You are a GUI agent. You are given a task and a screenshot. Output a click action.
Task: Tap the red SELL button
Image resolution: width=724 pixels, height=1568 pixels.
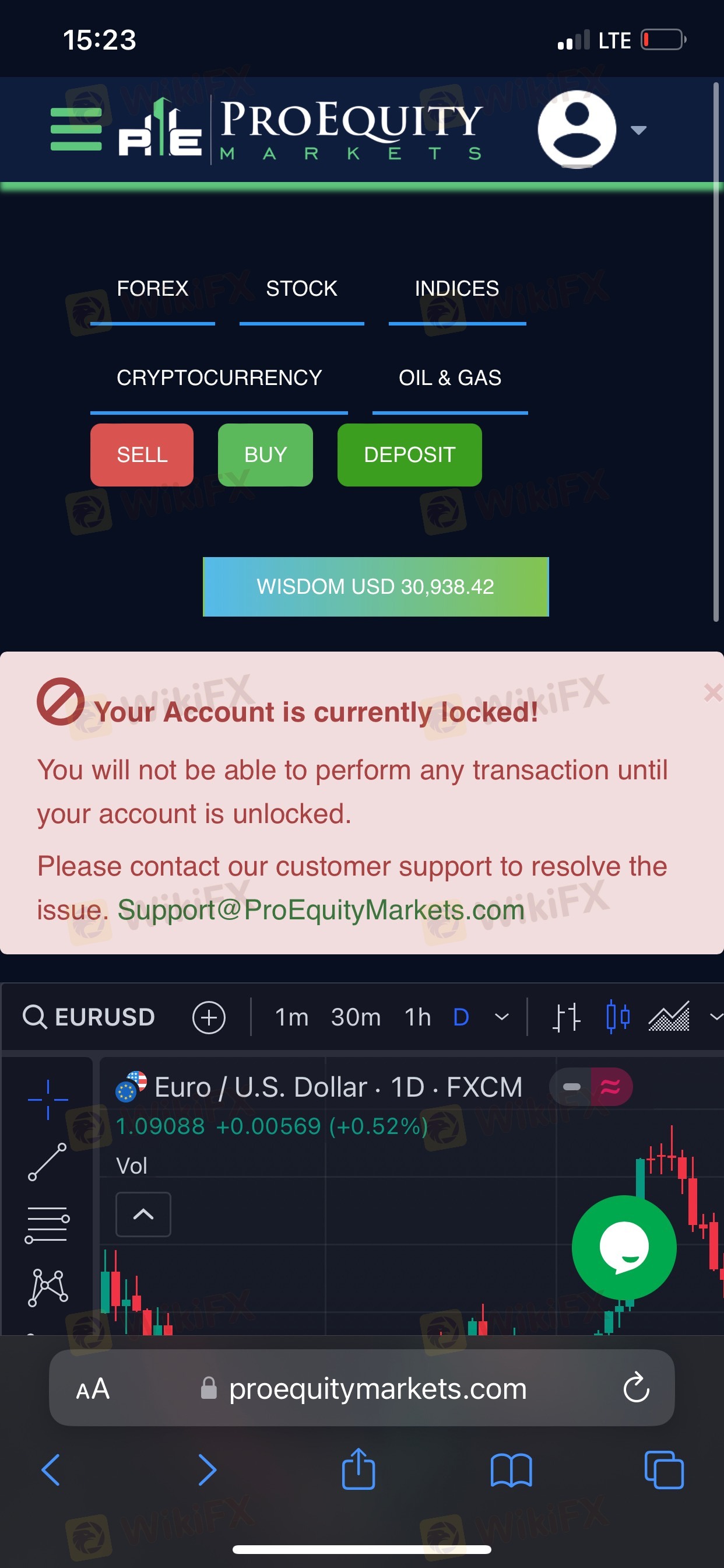point(142,454)
